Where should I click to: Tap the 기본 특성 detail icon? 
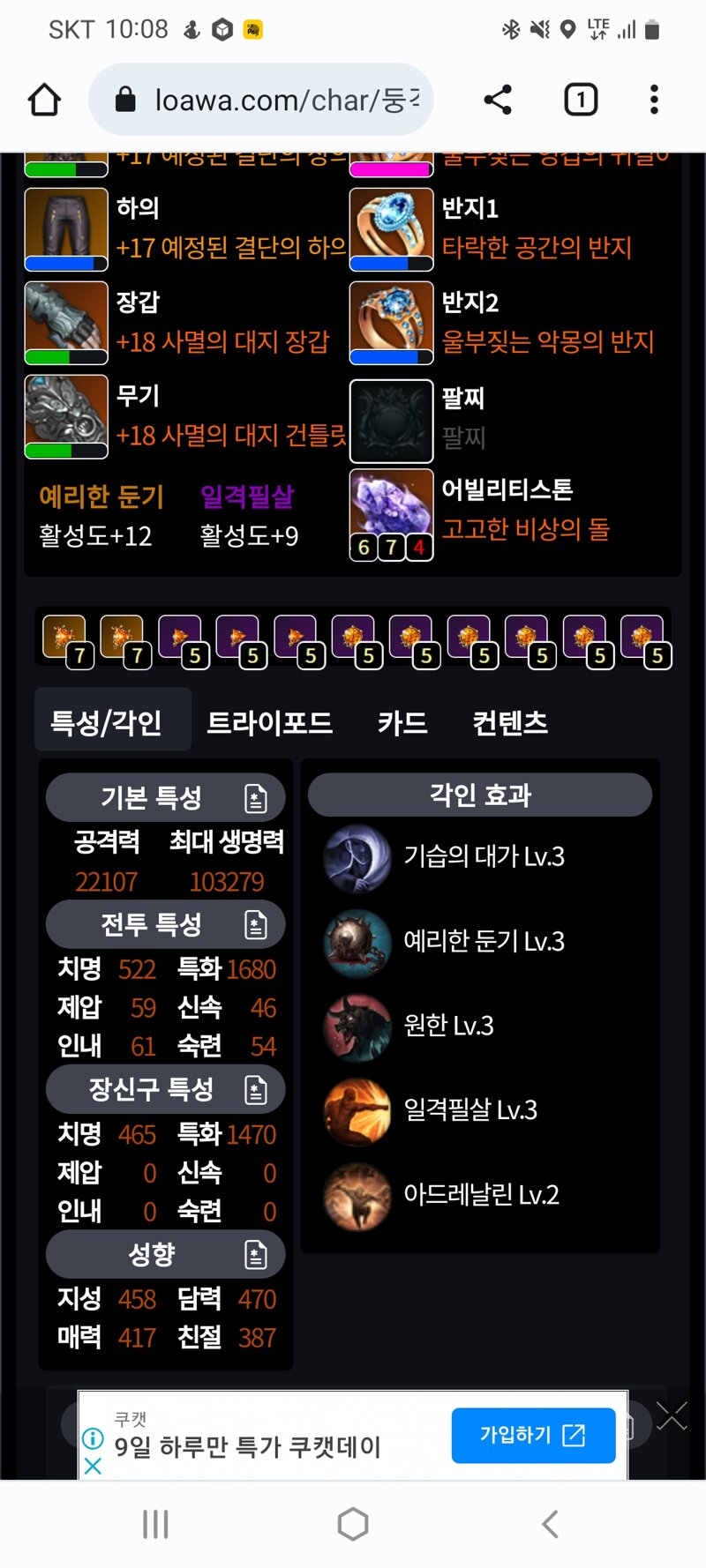256,798
